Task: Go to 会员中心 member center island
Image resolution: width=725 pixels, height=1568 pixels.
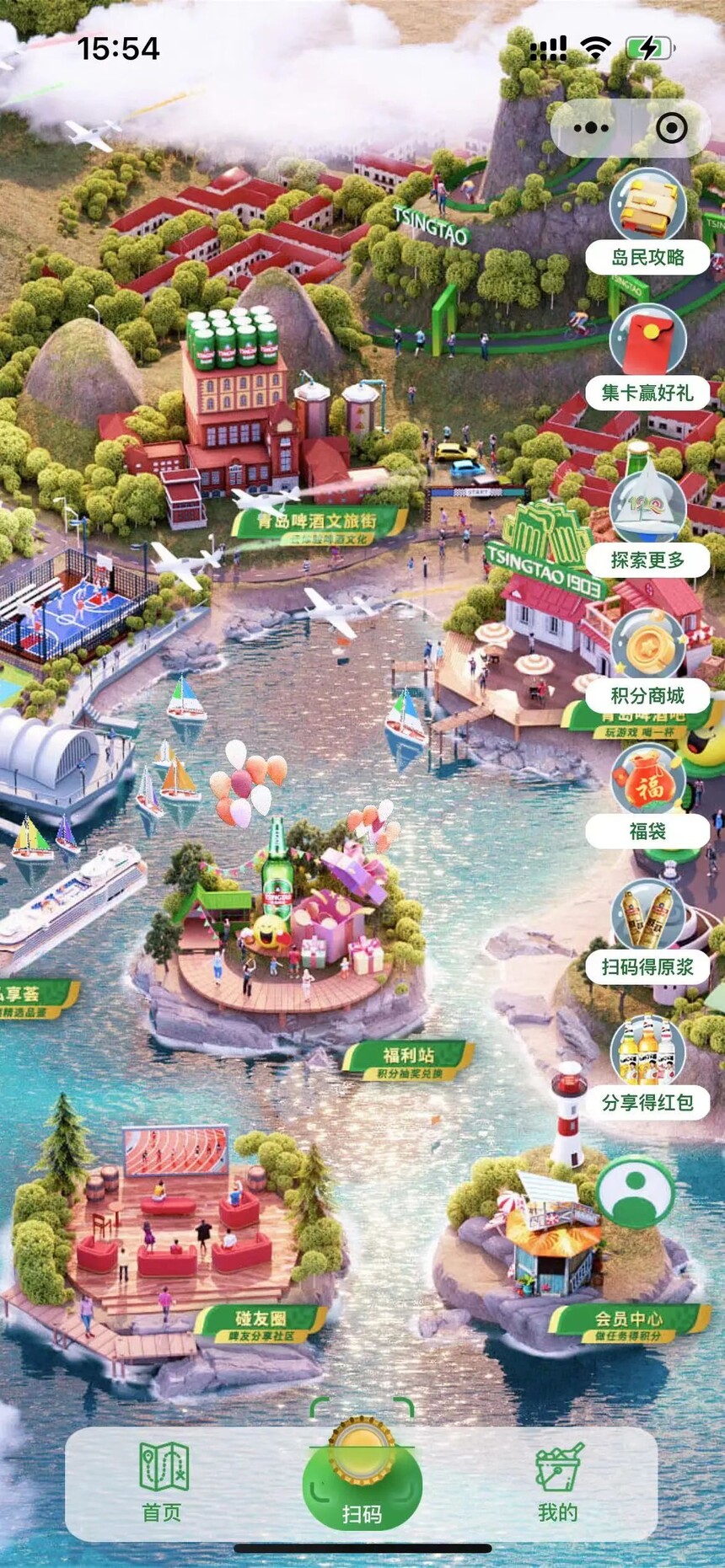Action: [x=628, y=1321]
